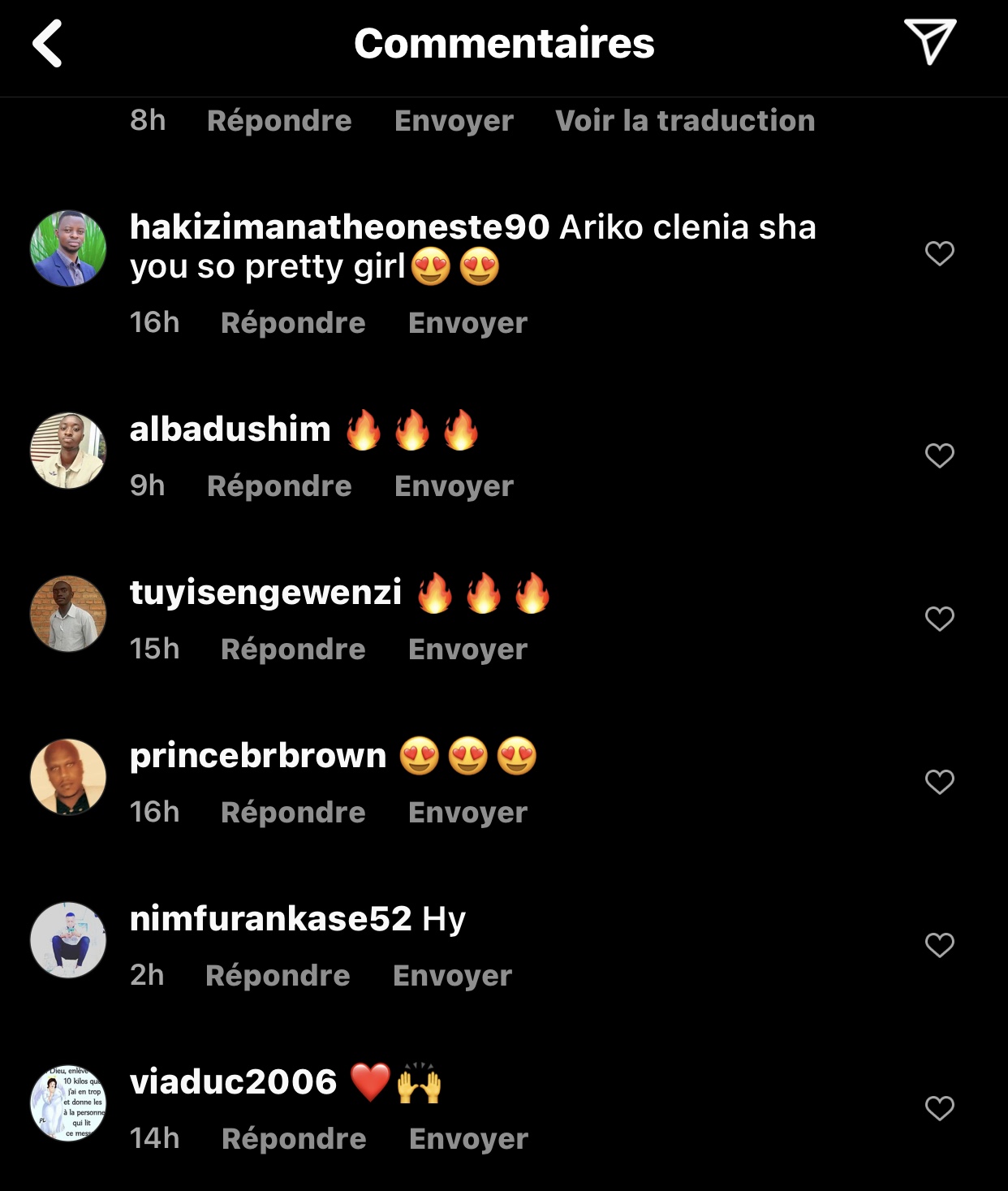
Task: Like viaduc2006's comment
Action: coord(939,1108)
